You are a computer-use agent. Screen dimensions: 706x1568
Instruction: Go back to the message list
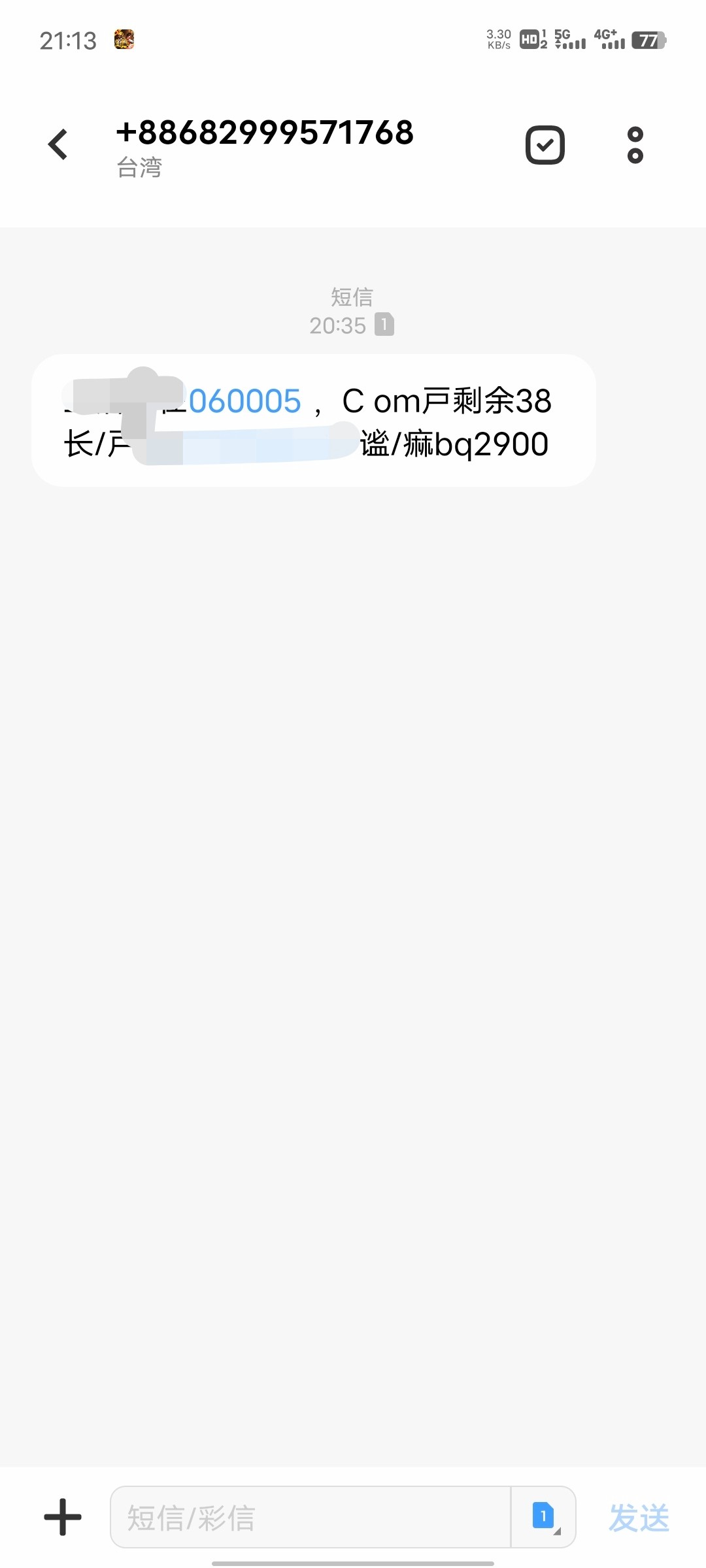pos(58,144)
